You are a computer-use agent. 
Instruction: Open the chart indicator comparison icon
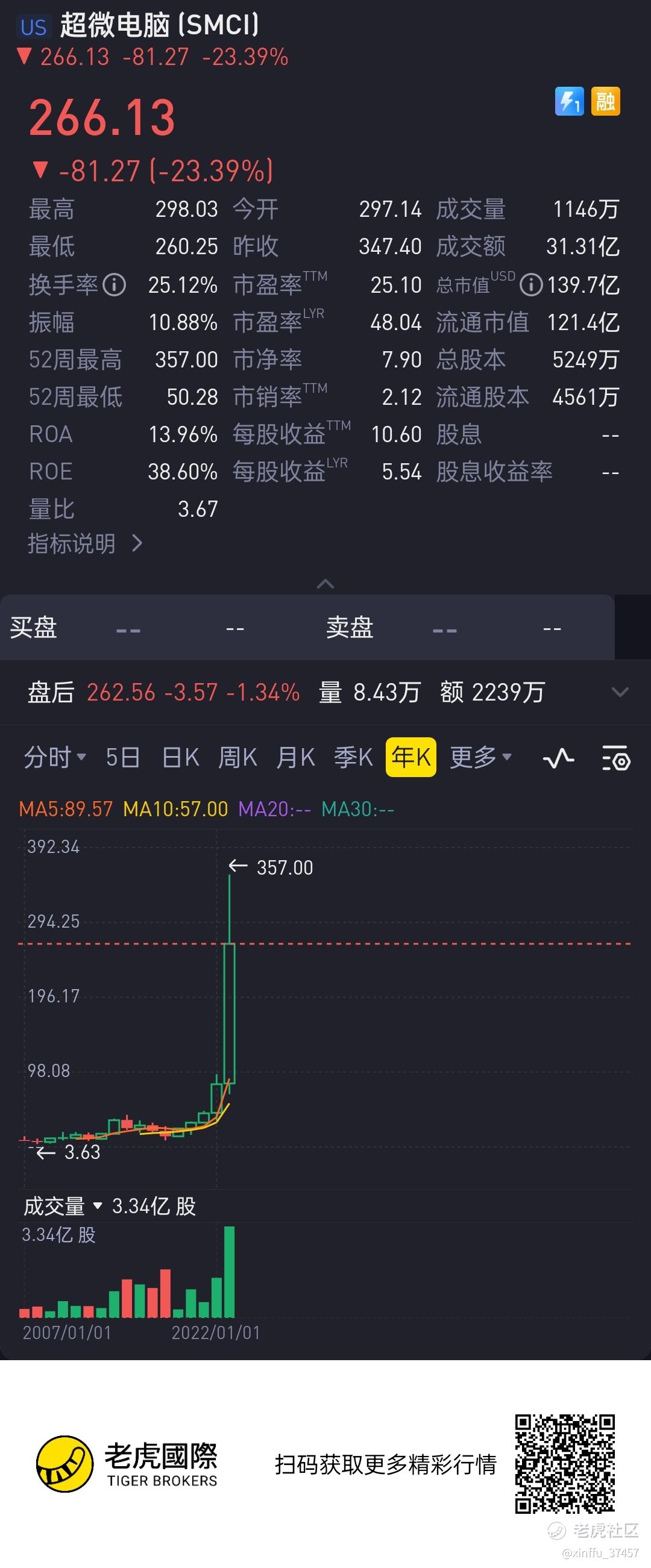click(x=558, y=758)
